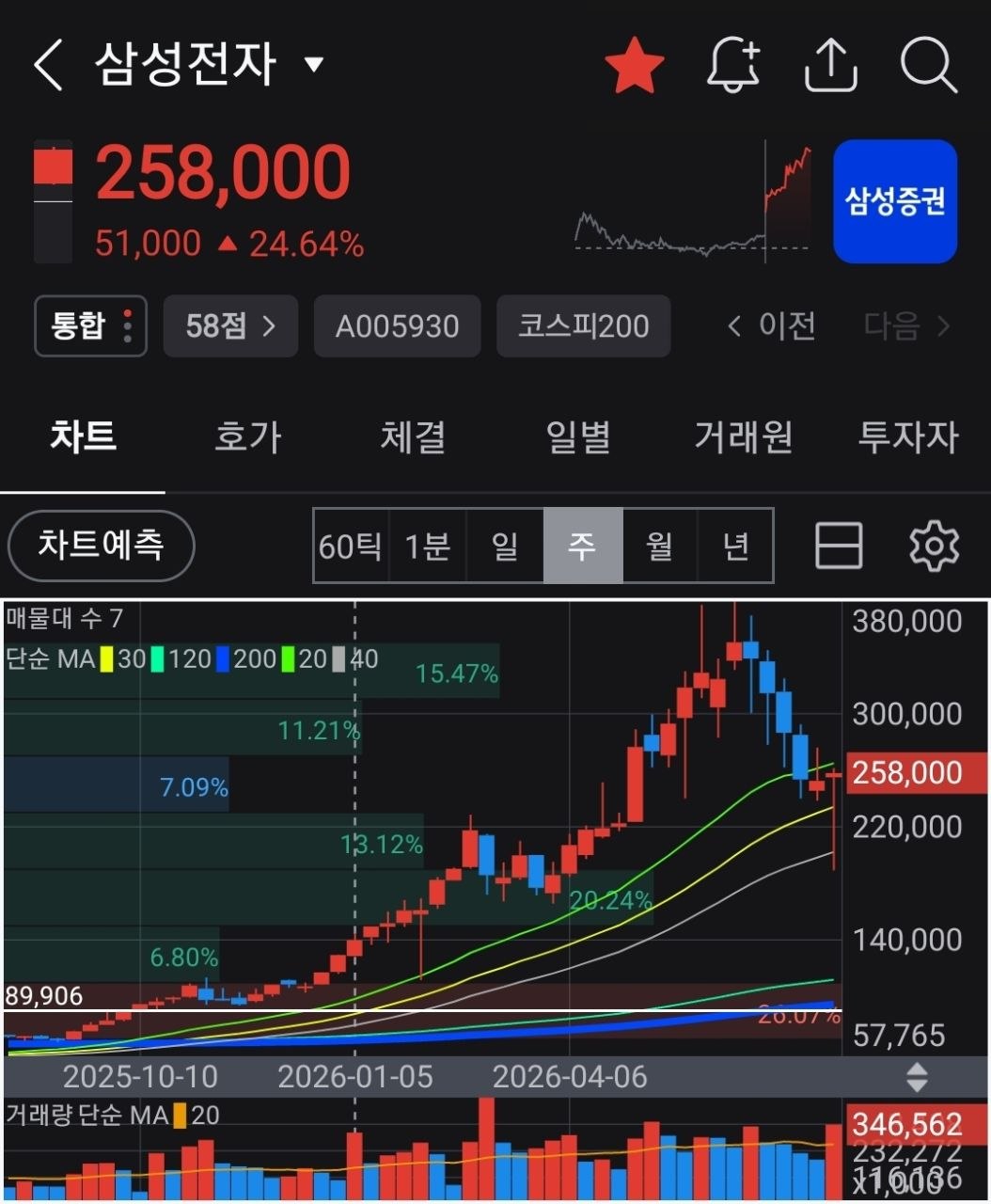
Task: Open 차트예측 chart prediction
Action: coord(101,546)
